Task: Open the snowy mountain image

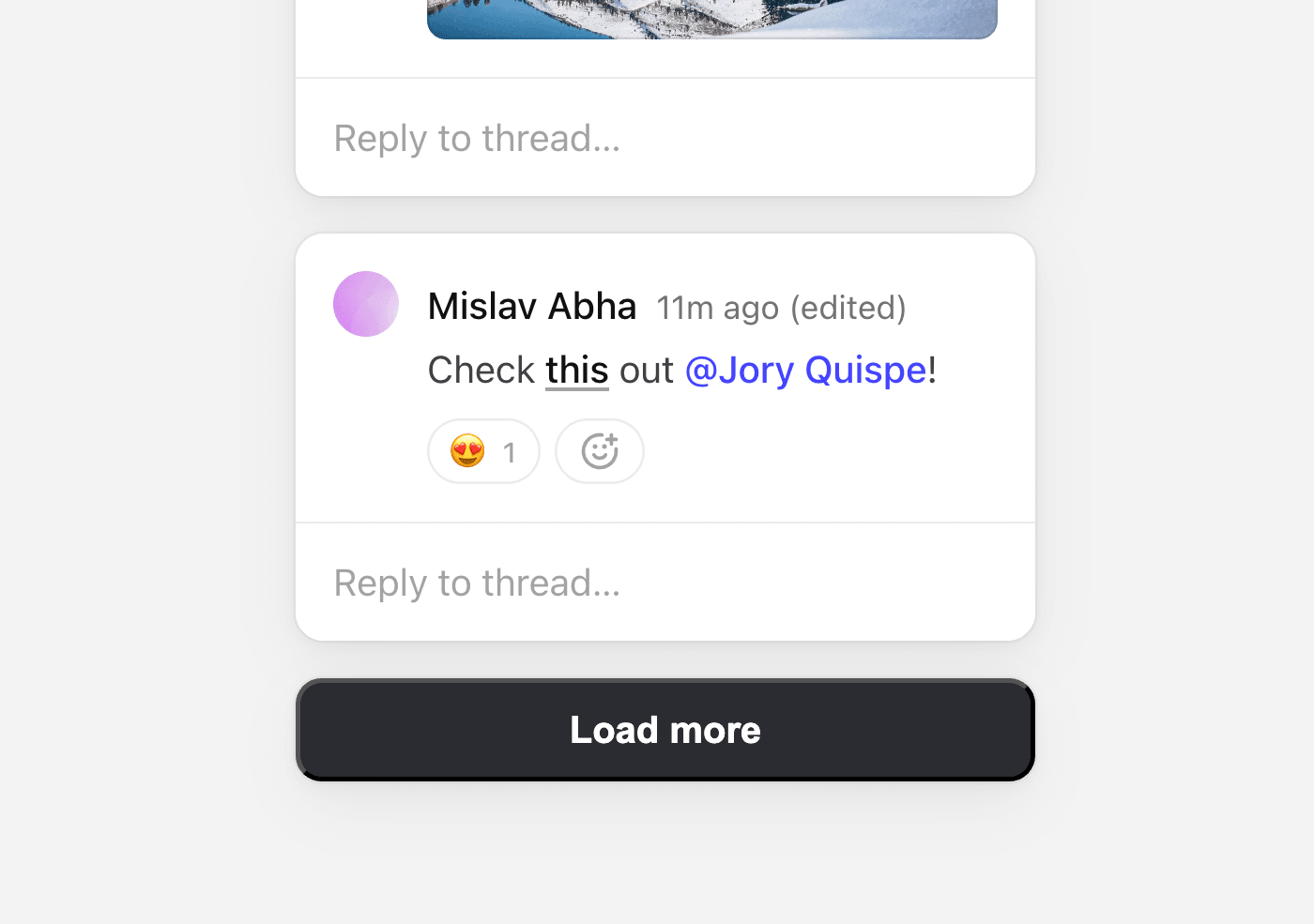Action: point(711,19)
